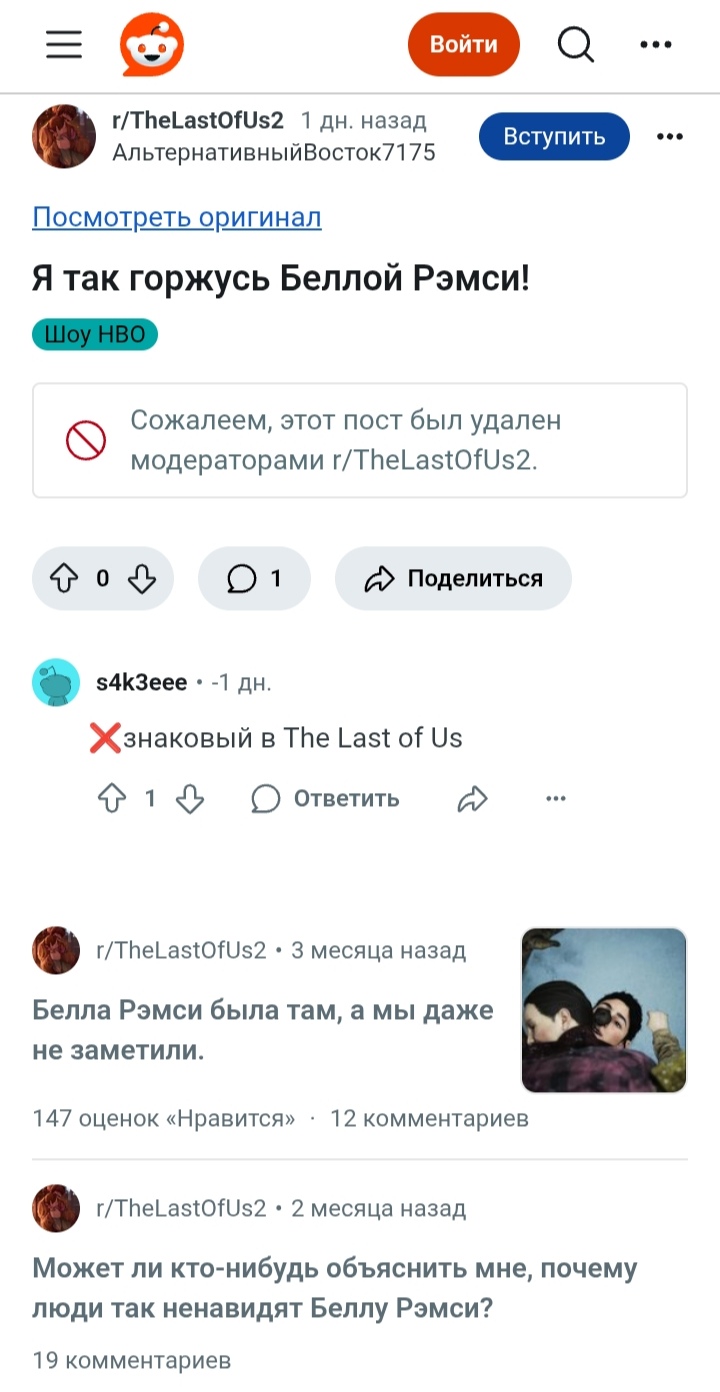
Task: Open the hamburger drawer menu
Action: coord(64,44)
